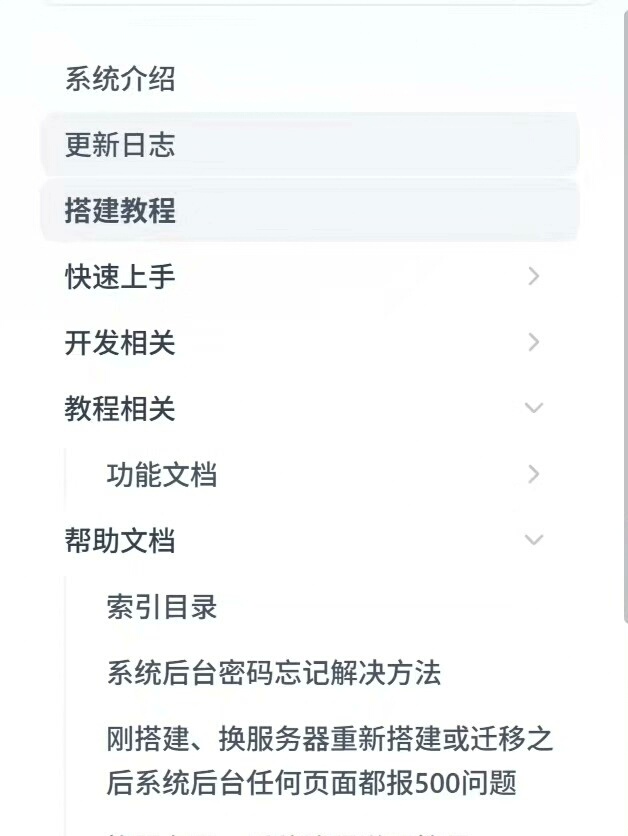This screenshot has height=836, width=628.
Task: Go to 更新日志
Action: (120, 145)
